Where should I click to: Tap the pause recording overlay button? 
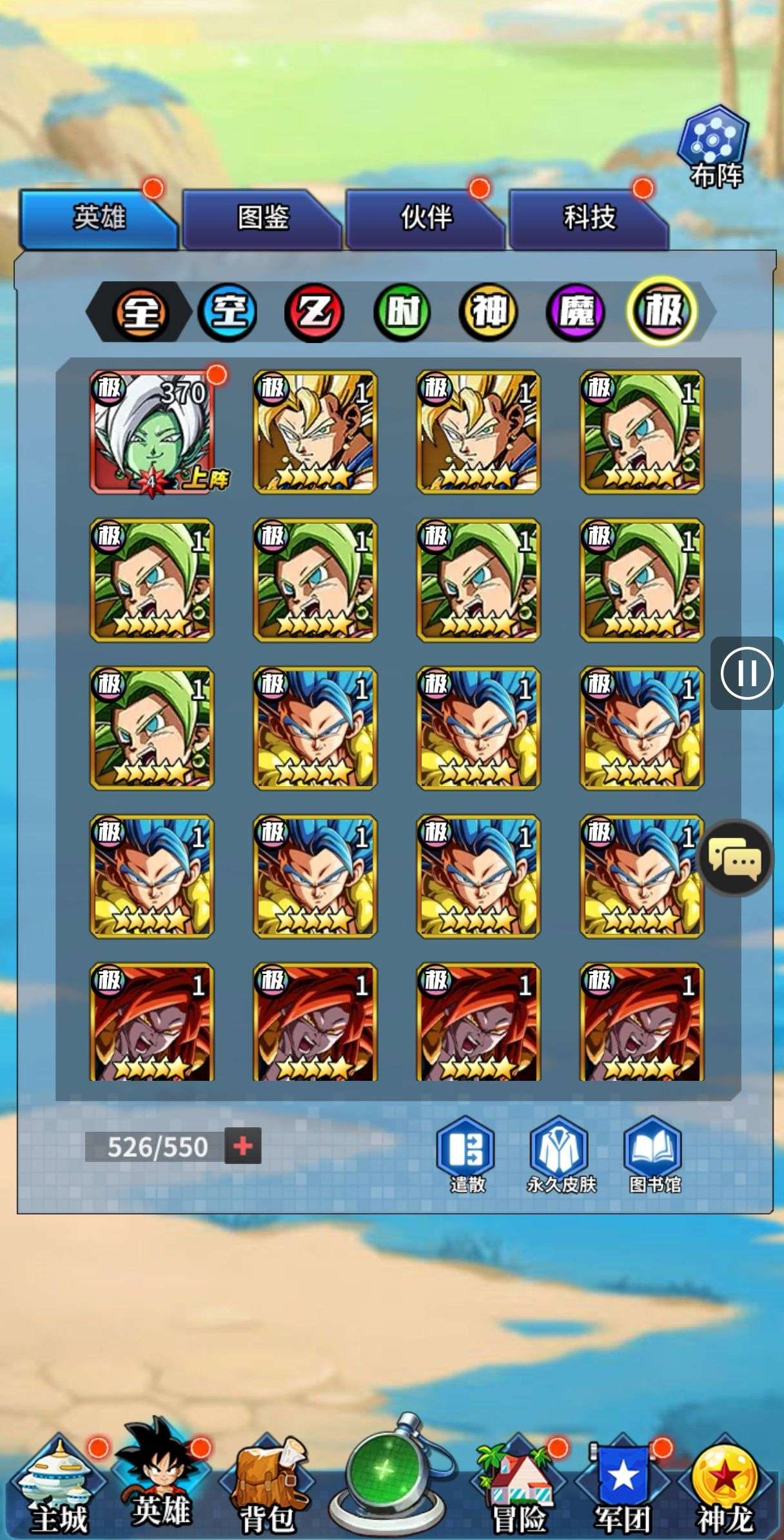coord(746,673)
